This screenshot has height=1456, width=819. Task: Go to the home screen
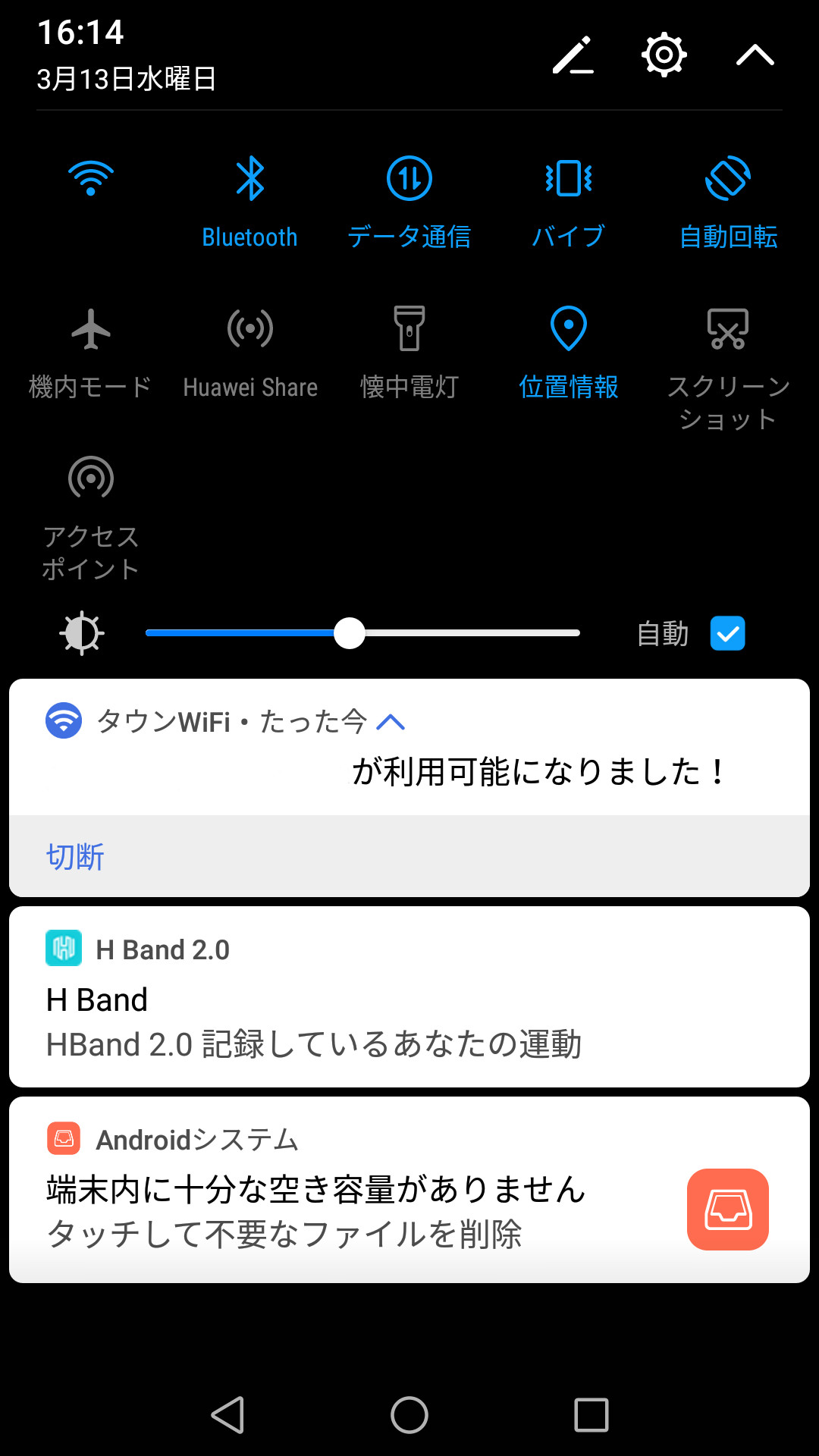coord(409,1415)
